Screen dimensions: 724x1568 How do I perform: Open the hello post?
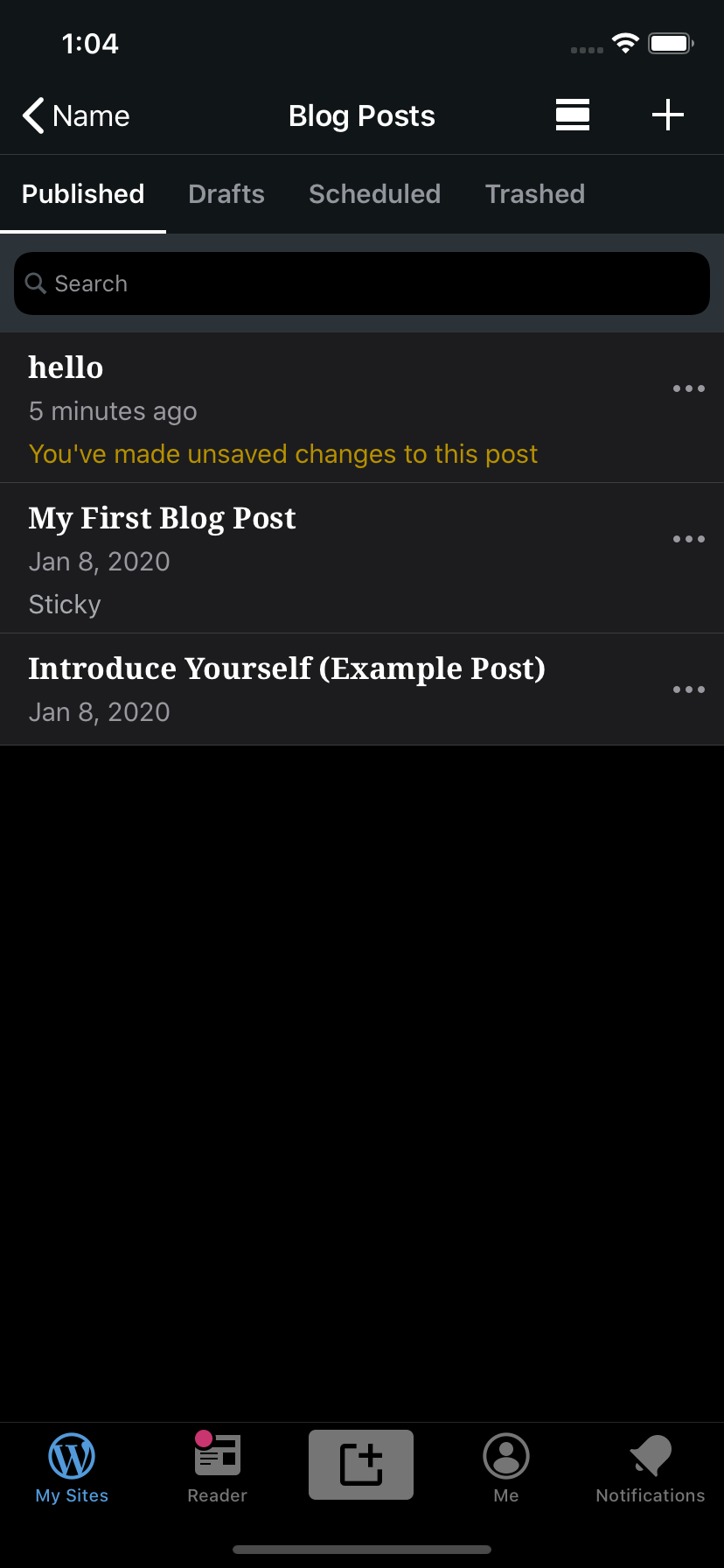coord(262,407)
